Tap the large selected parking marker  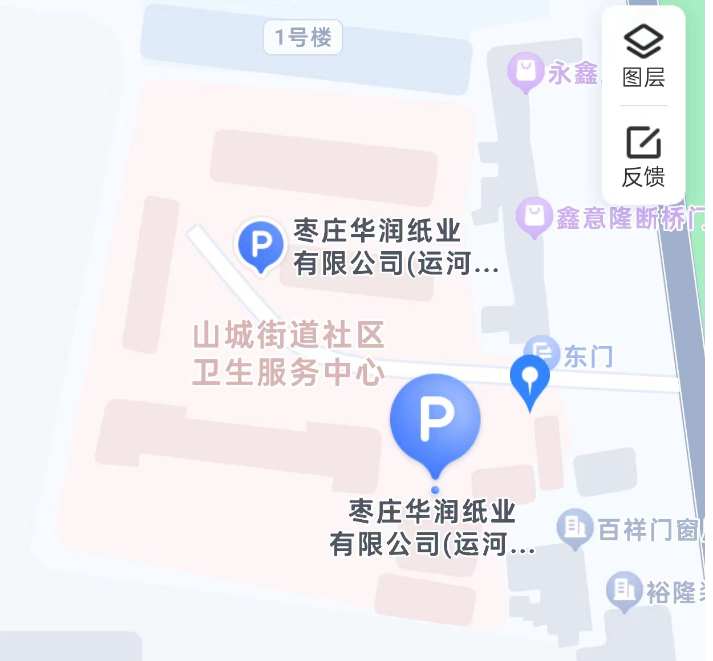435,421
